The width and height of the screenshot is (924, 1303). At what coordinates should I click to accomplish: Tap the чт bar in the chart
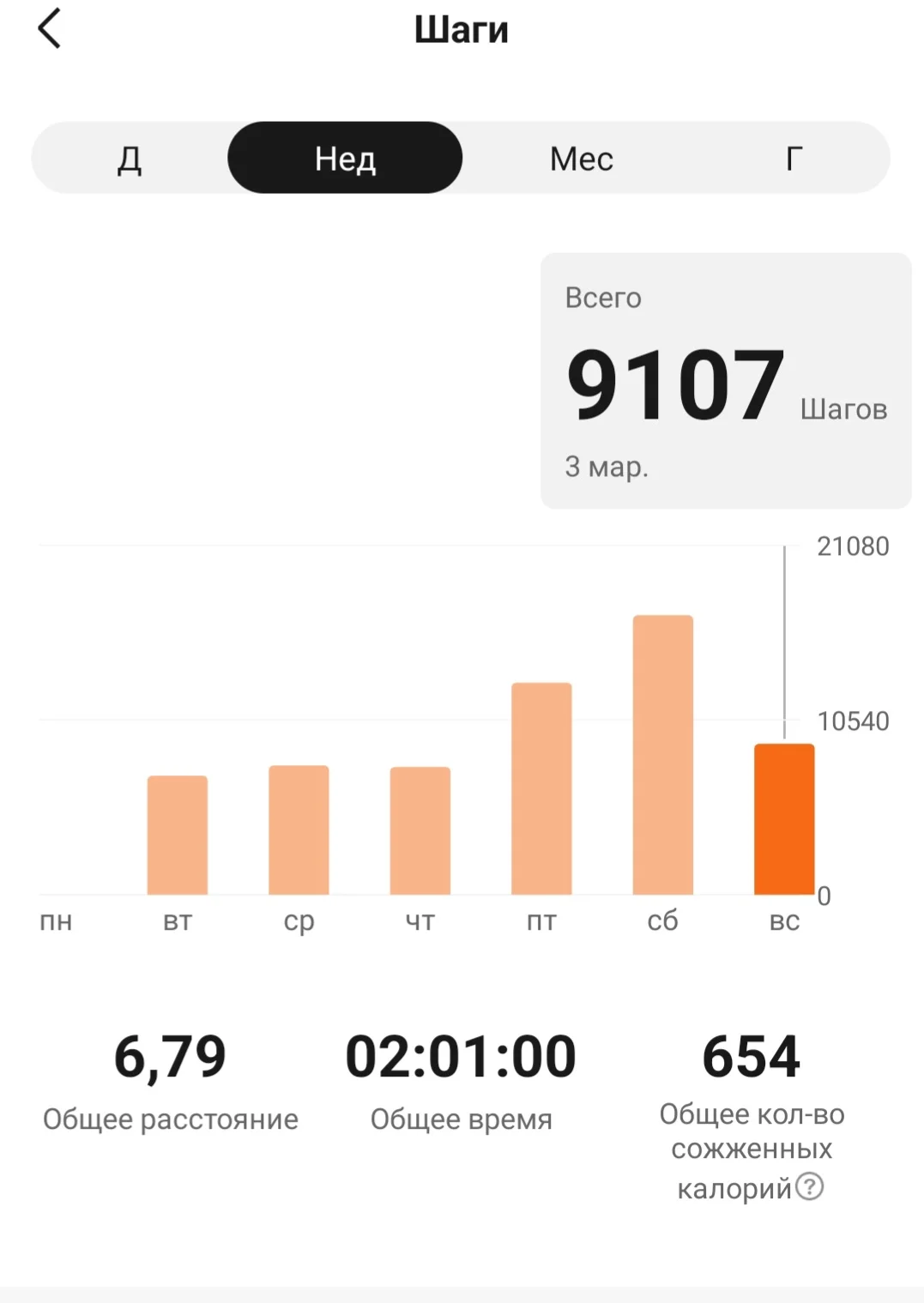tap(420, 830)
